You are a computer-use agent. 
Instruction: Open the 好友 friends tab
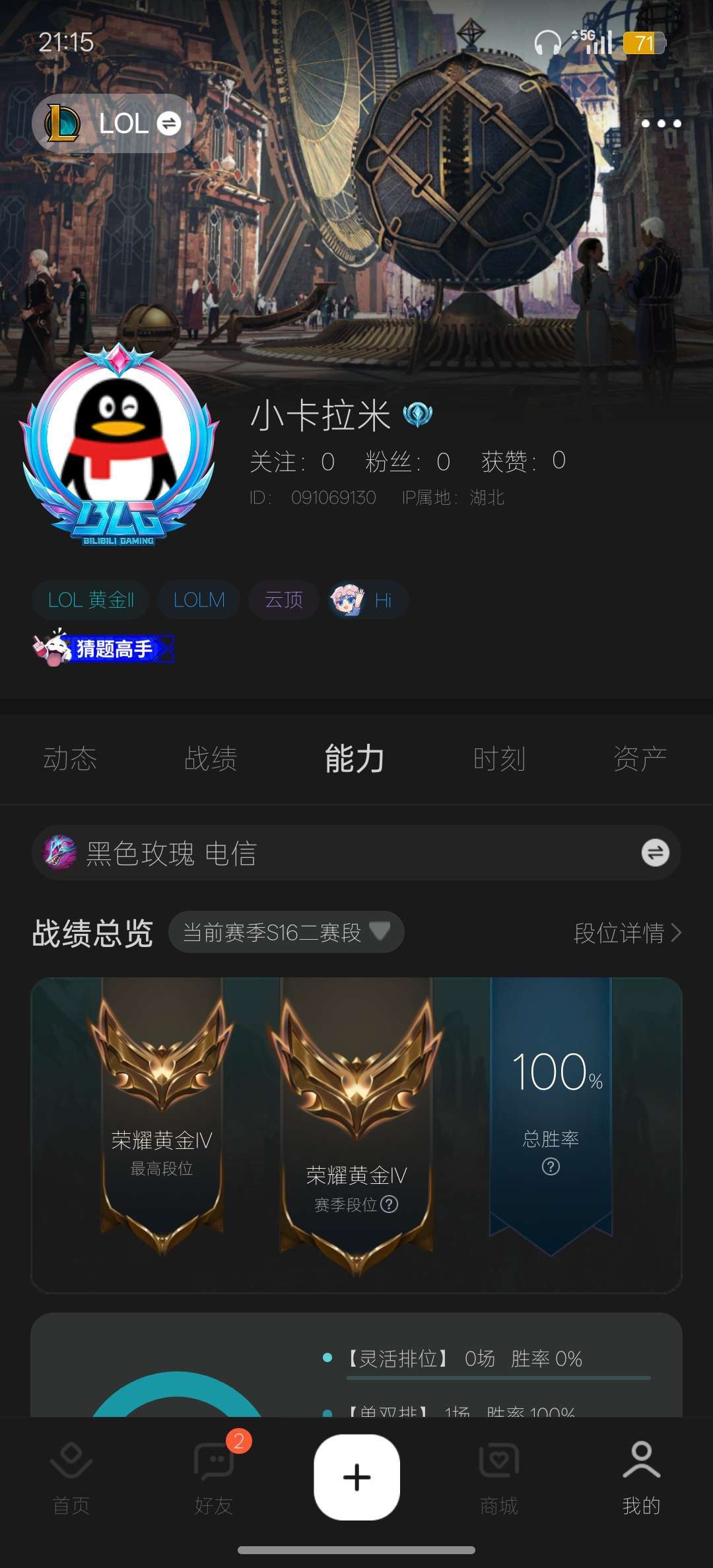213,1478
